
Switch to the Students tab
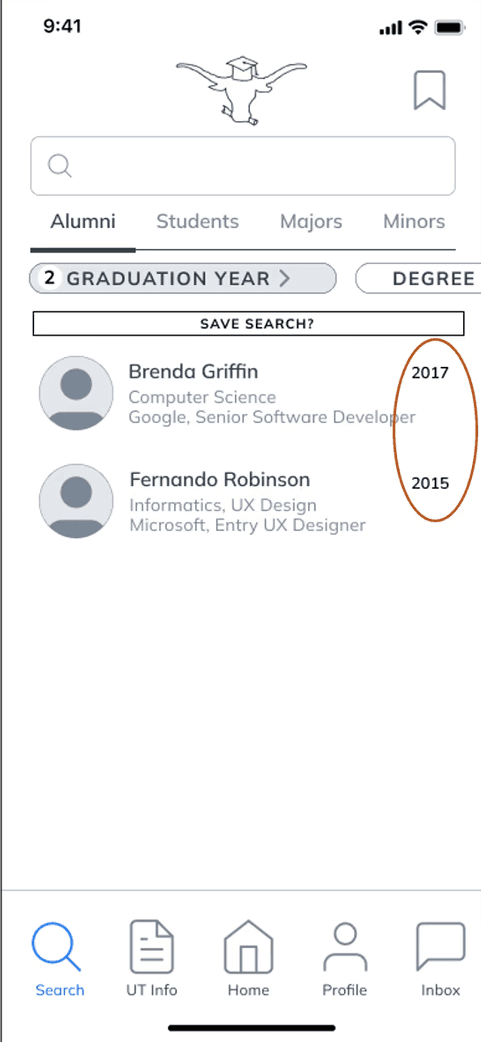click(x=197, y=221)
